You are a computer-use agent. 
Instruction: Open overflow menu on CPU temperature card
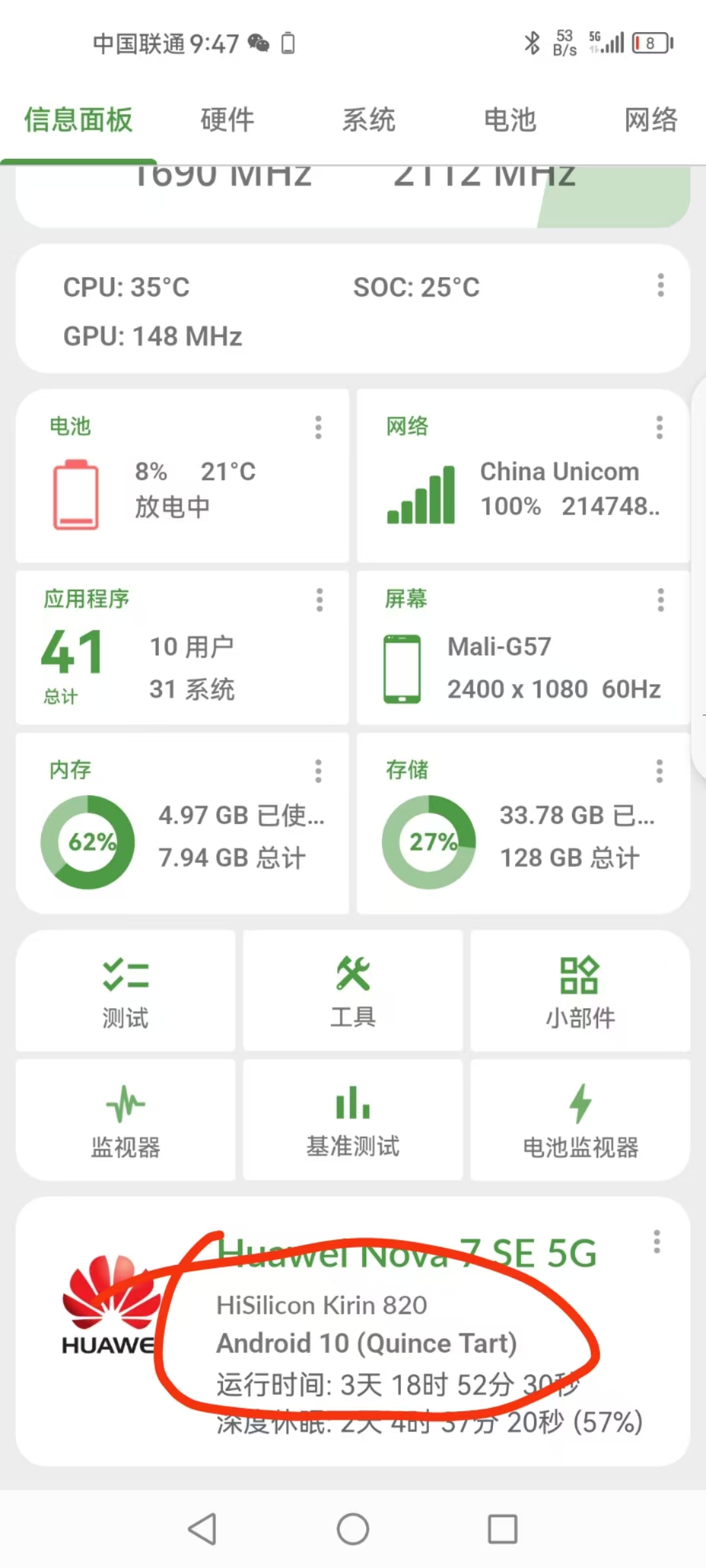(660, 286)
